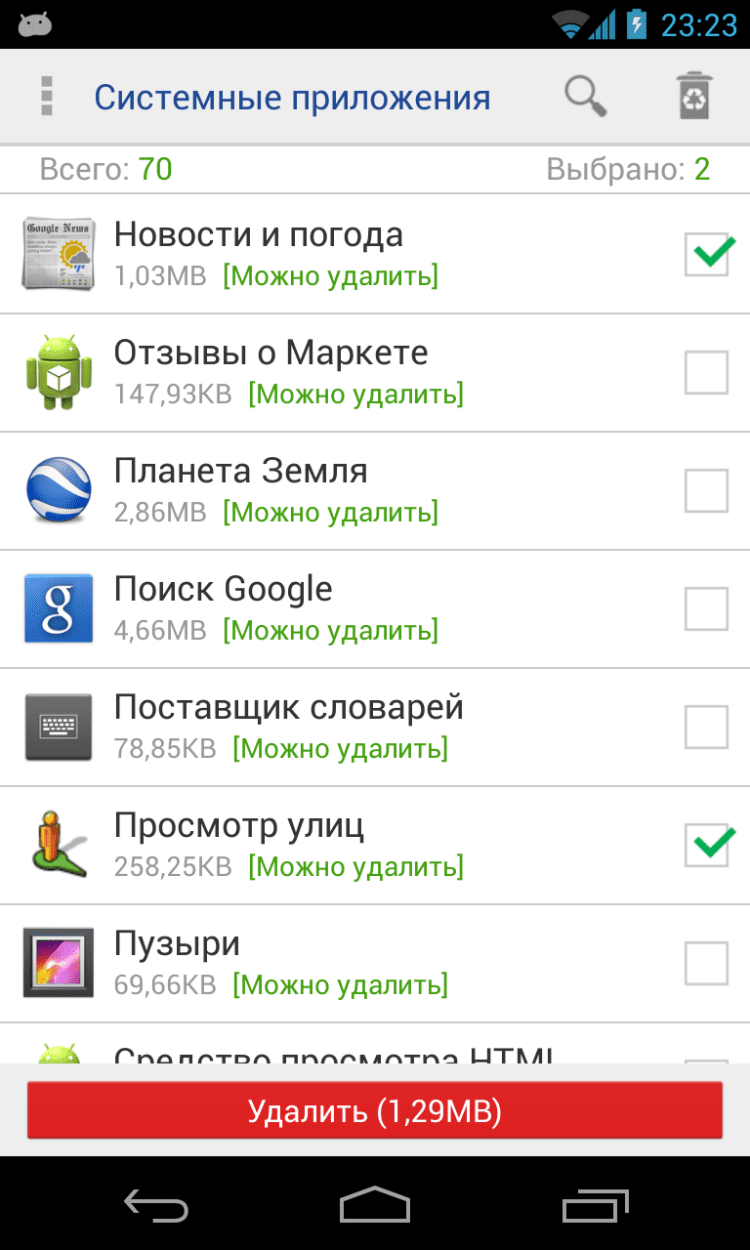
Task: Tap the system back button
Action: pos(156,1205)
